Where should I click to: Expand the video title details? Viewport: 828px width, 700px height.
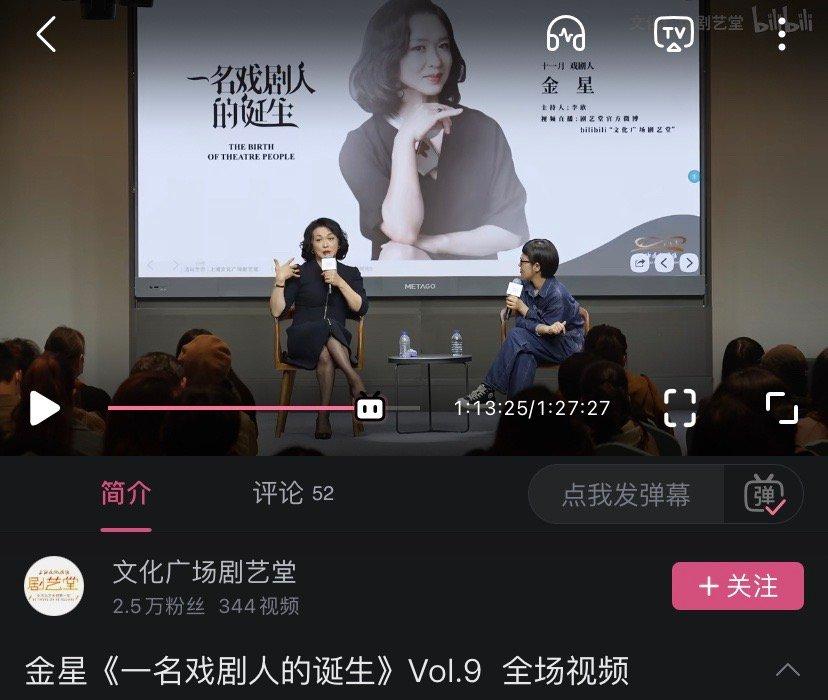click(x=788, y=669)
